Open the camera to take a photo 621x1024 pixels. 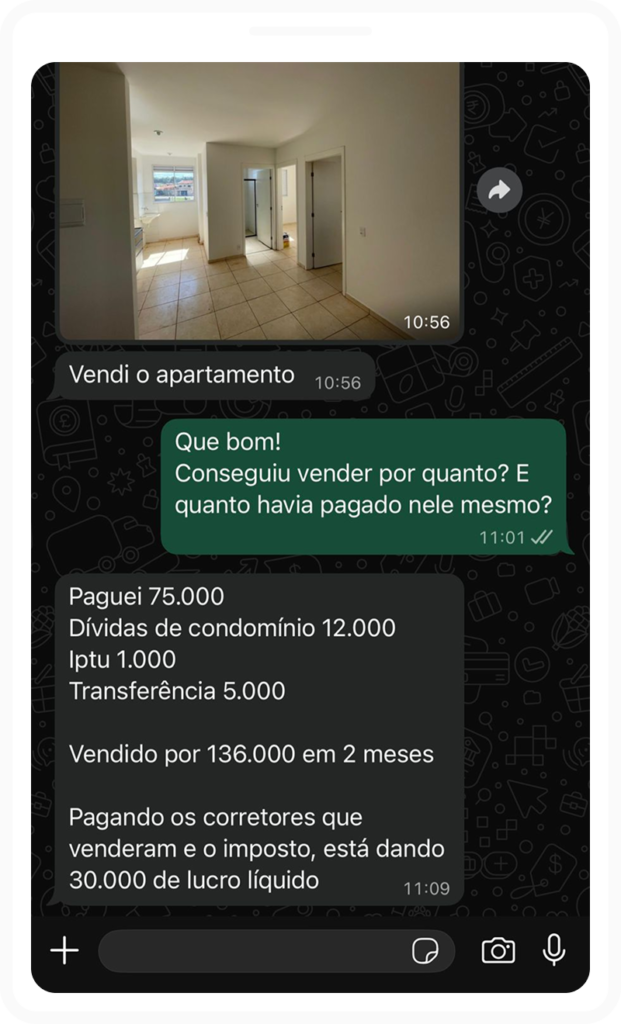[497, 950]
